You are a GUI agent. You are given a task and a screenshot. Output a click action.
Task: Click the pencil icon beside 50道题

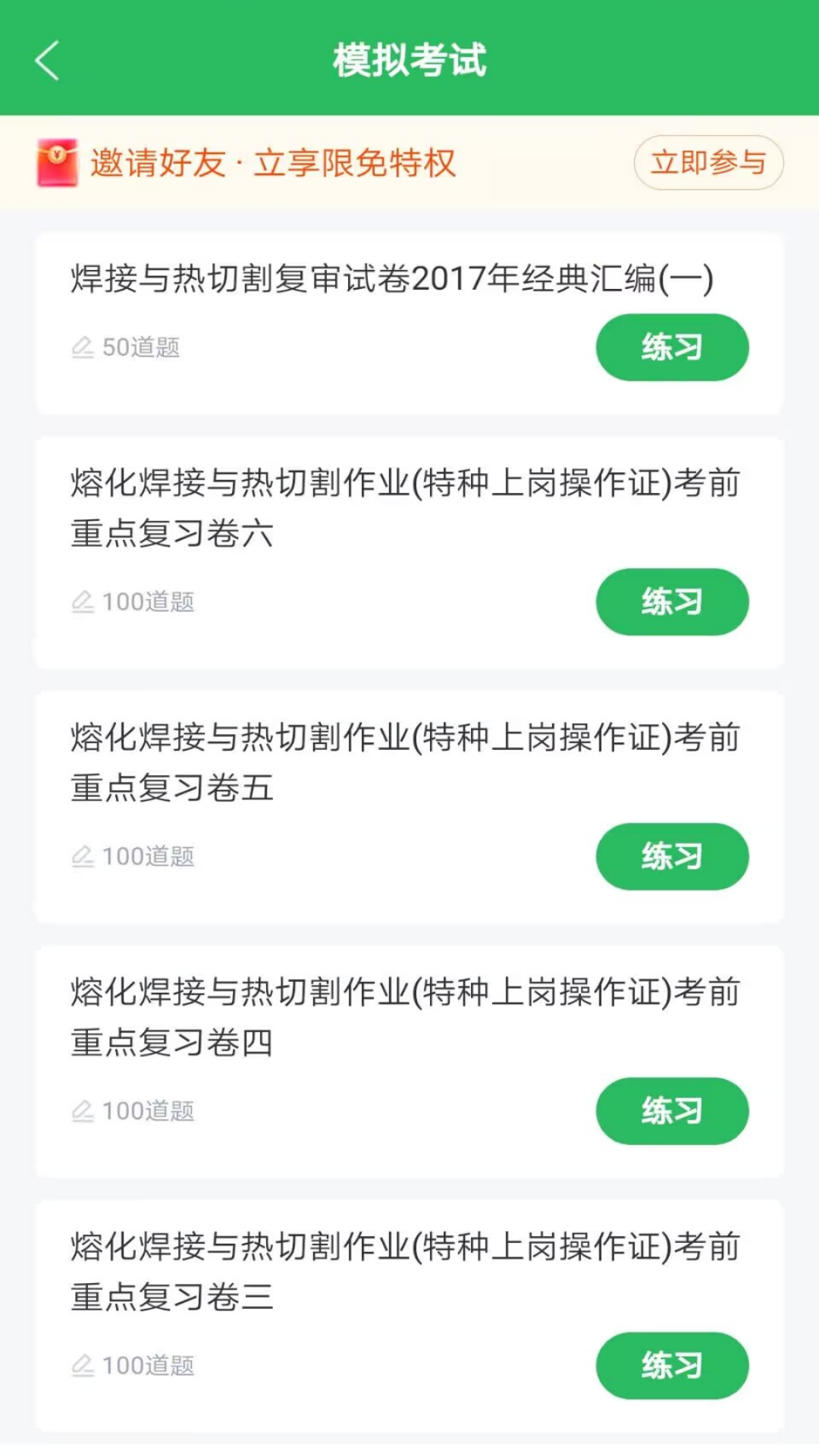coord(83,348)
